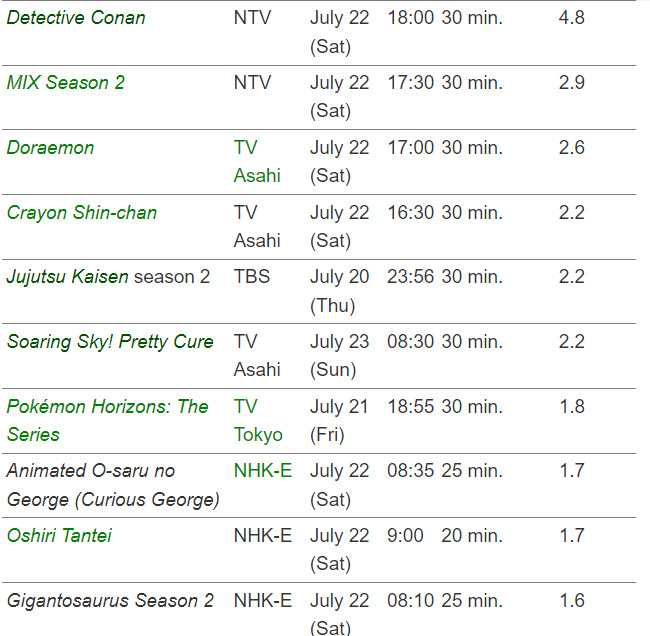Screen dimensions: 650x636
Task: Open the MIX Season 2 link
Action: (x=66, y=83)
